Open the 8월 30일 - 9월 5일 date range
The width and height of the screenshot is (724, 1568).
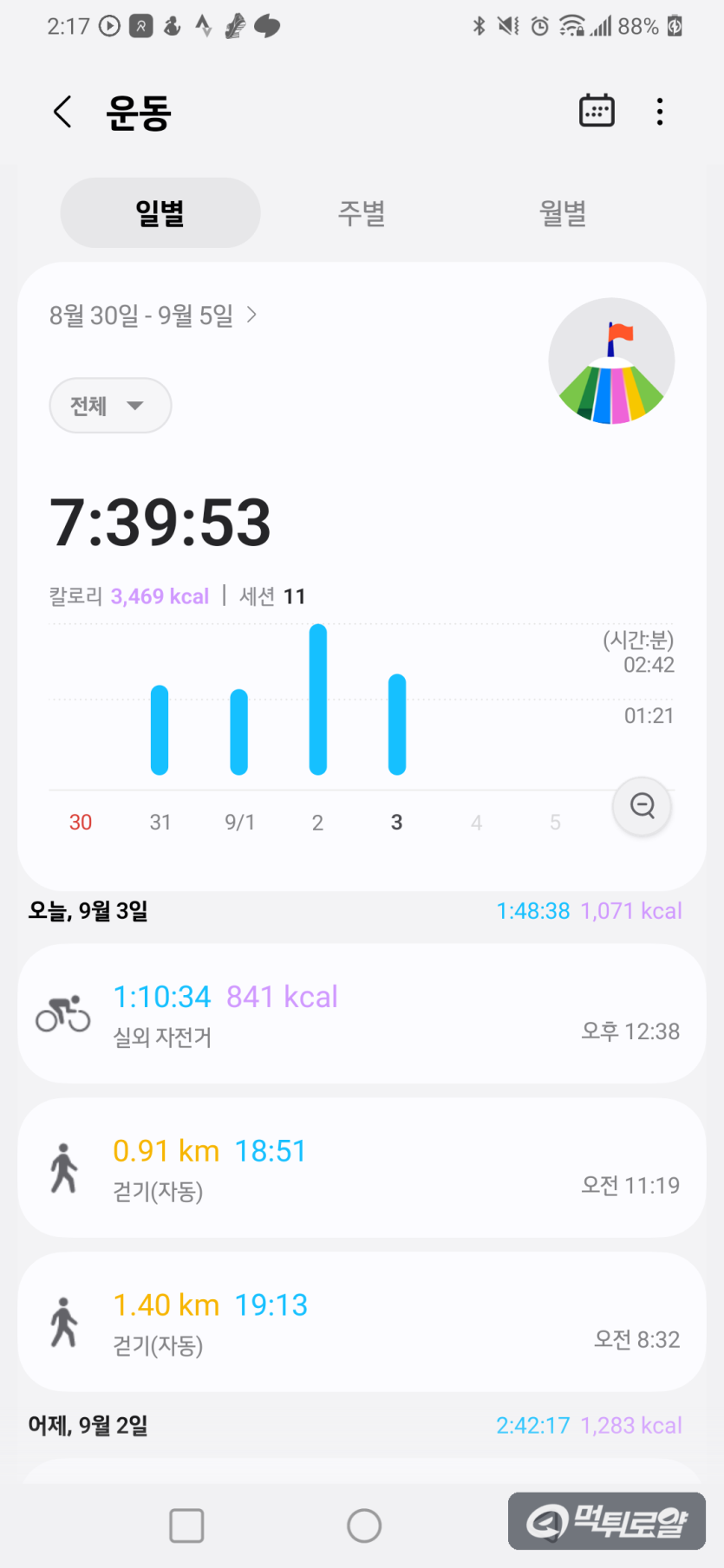click(x=153, y=316)
